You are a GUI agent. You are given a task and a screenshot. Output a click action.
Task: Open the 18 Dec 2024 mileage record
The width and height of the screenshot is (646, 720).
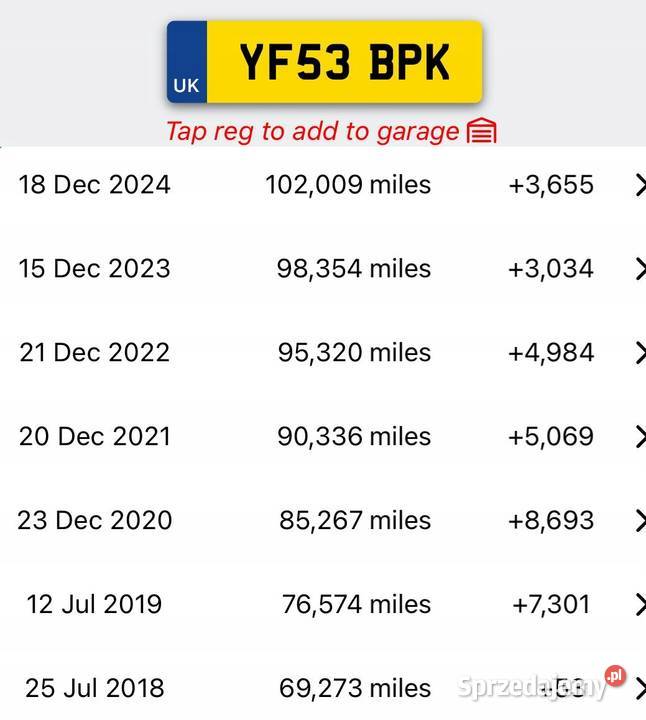click(323, 185)
